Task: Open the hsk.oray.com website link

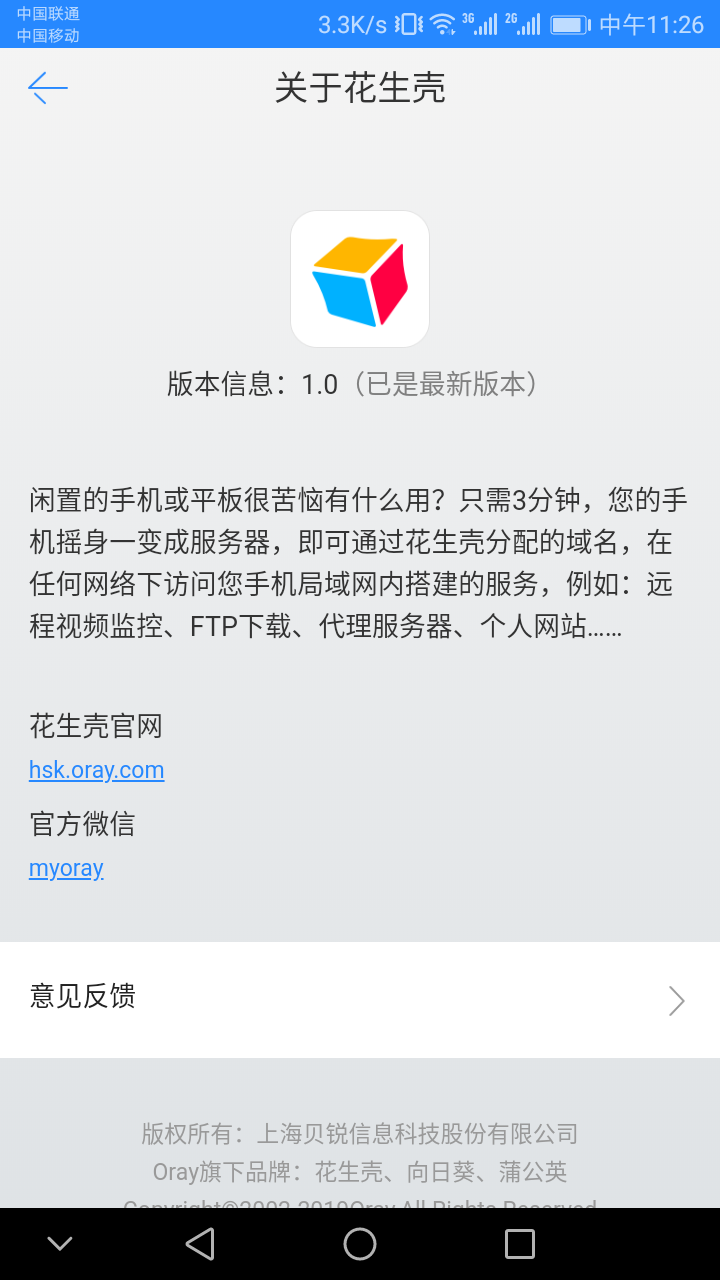Action: (96, 770)
